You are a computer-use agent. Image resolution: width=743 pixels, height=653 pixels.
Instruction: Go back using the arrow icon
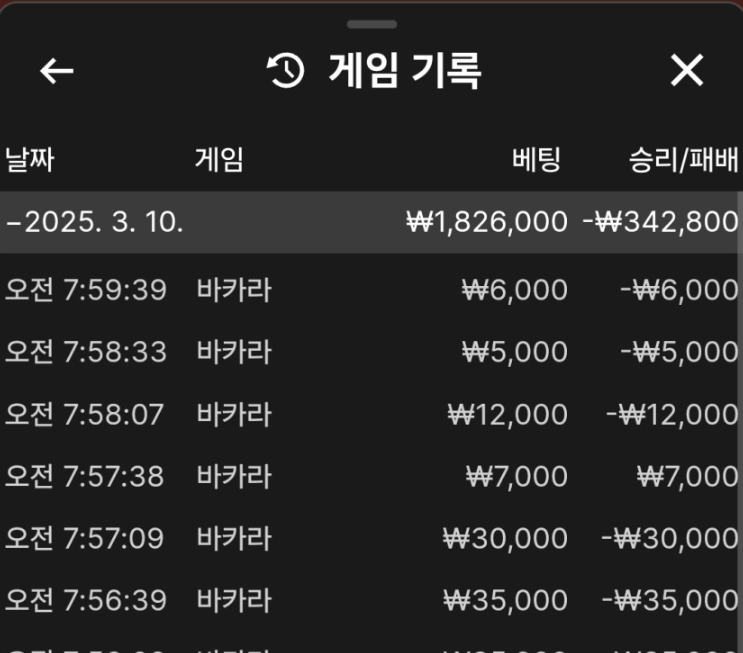[57, 71]
